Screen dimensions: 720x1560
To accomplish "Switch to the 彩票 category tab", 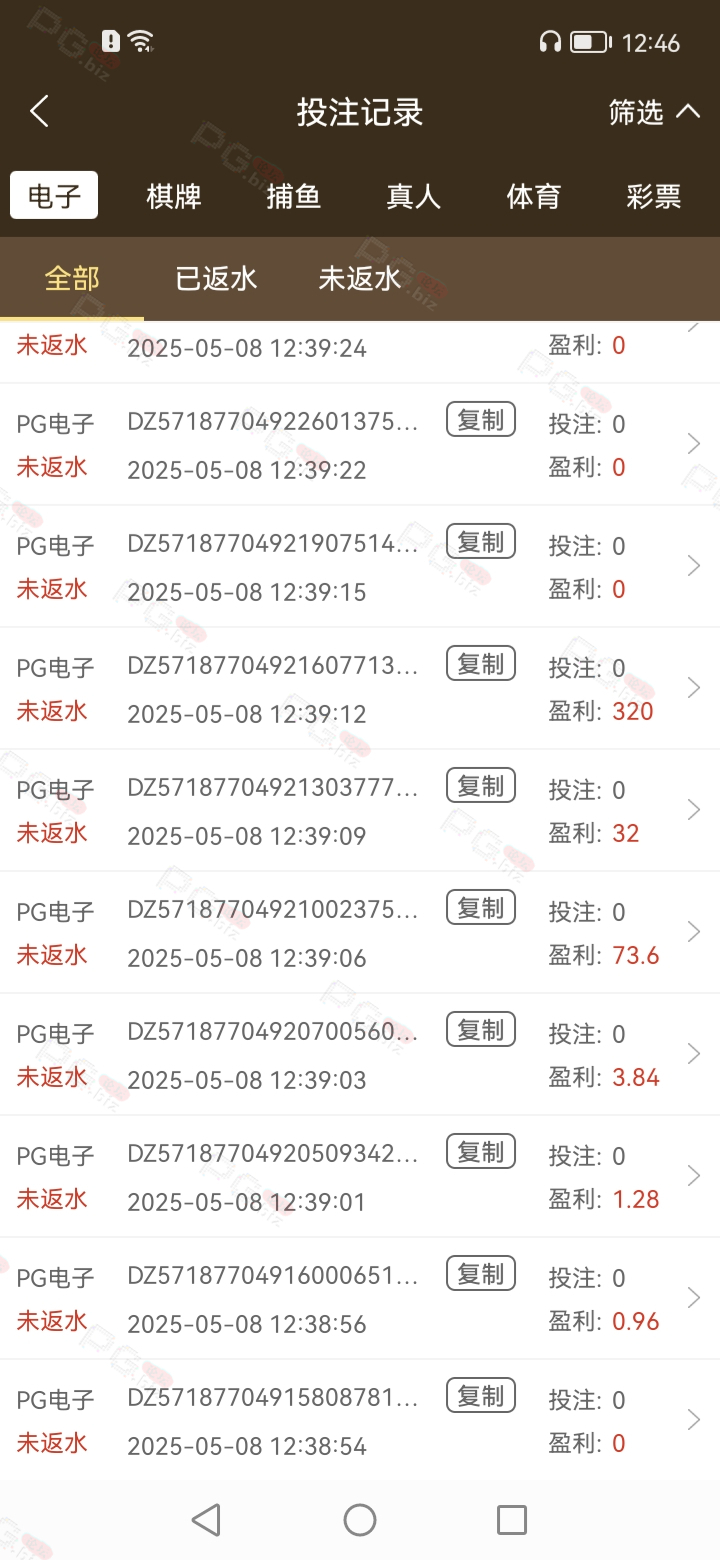I will (x=654, y=196).
